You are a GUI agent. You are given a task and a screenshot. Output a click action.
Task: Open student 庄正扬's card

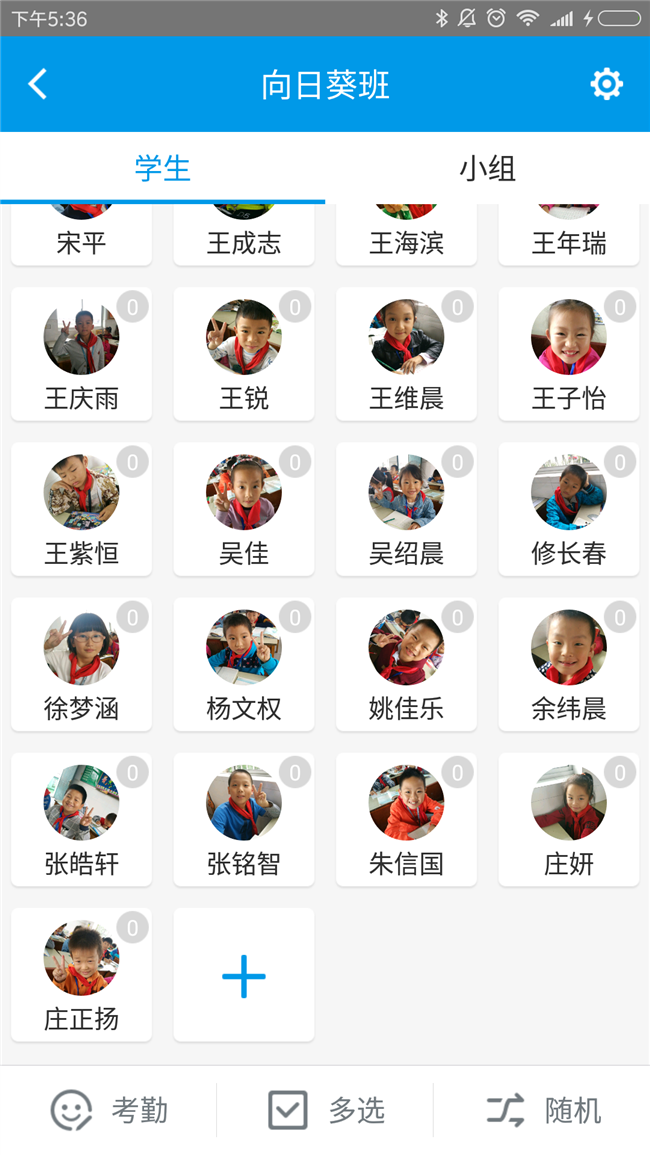81,975
